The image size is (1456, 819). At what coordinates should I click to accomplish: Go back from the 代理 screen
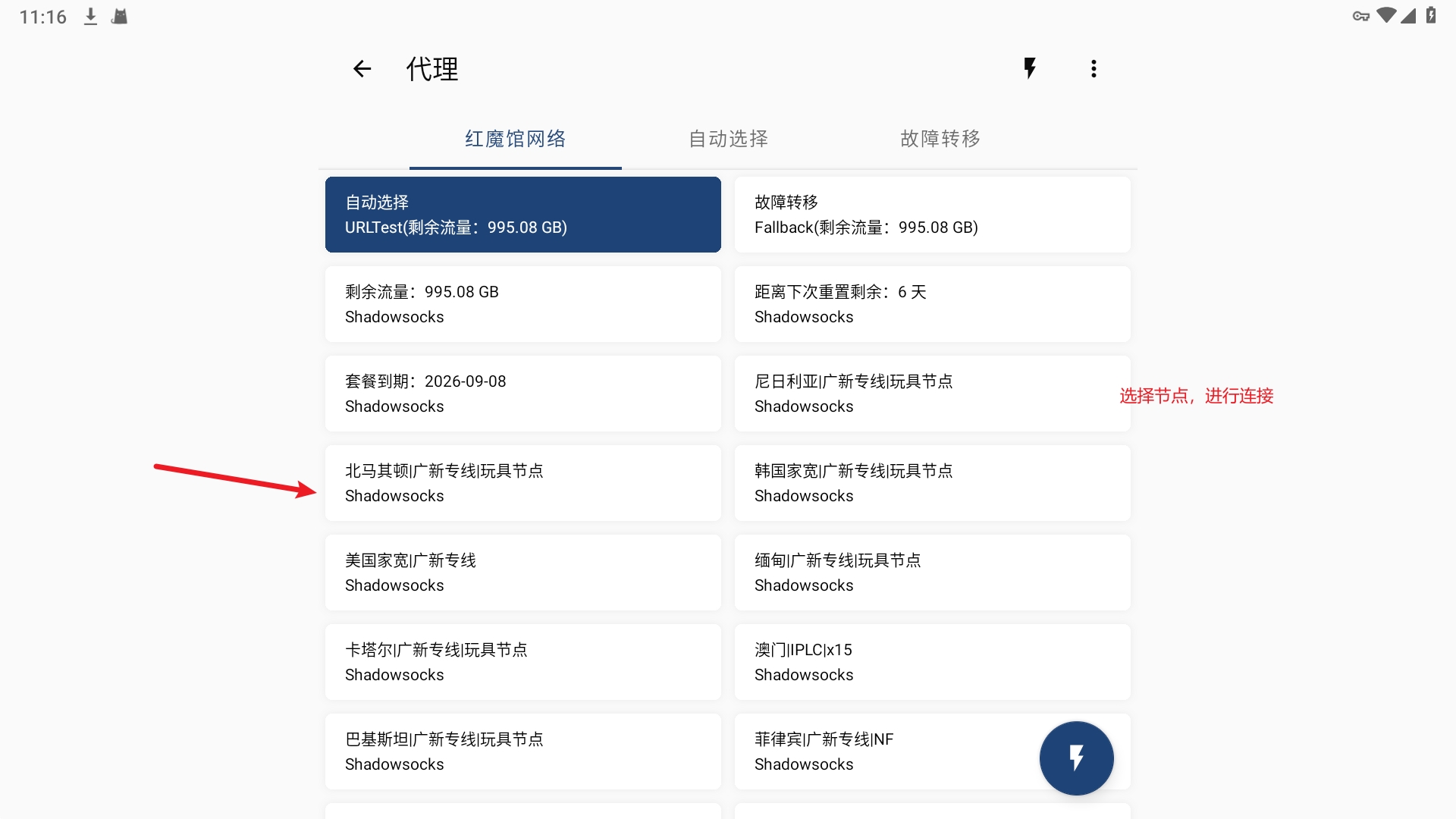coord(362,69)
